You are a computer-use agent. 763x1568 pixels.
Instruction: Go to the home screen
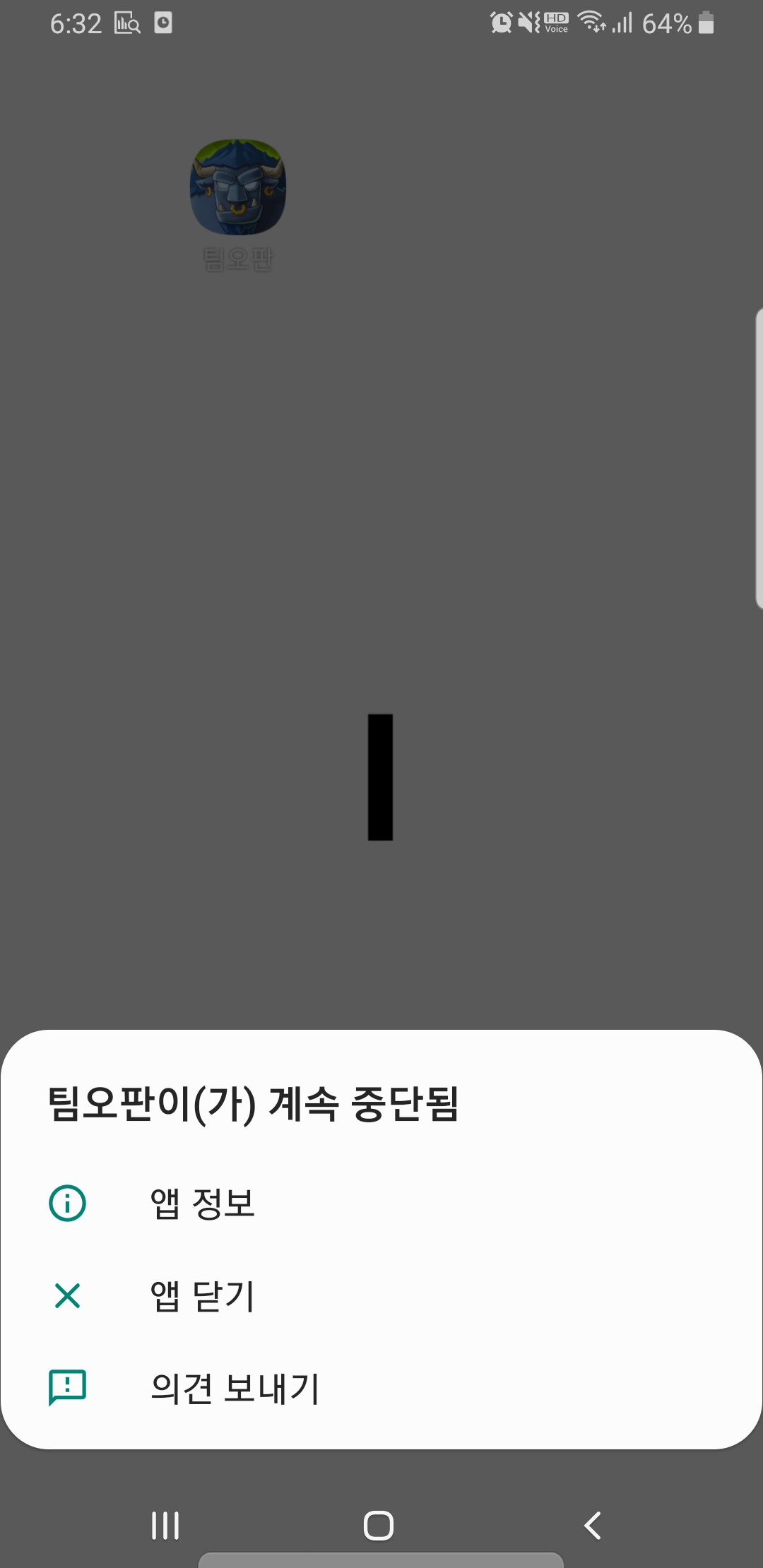point(379,1526)
